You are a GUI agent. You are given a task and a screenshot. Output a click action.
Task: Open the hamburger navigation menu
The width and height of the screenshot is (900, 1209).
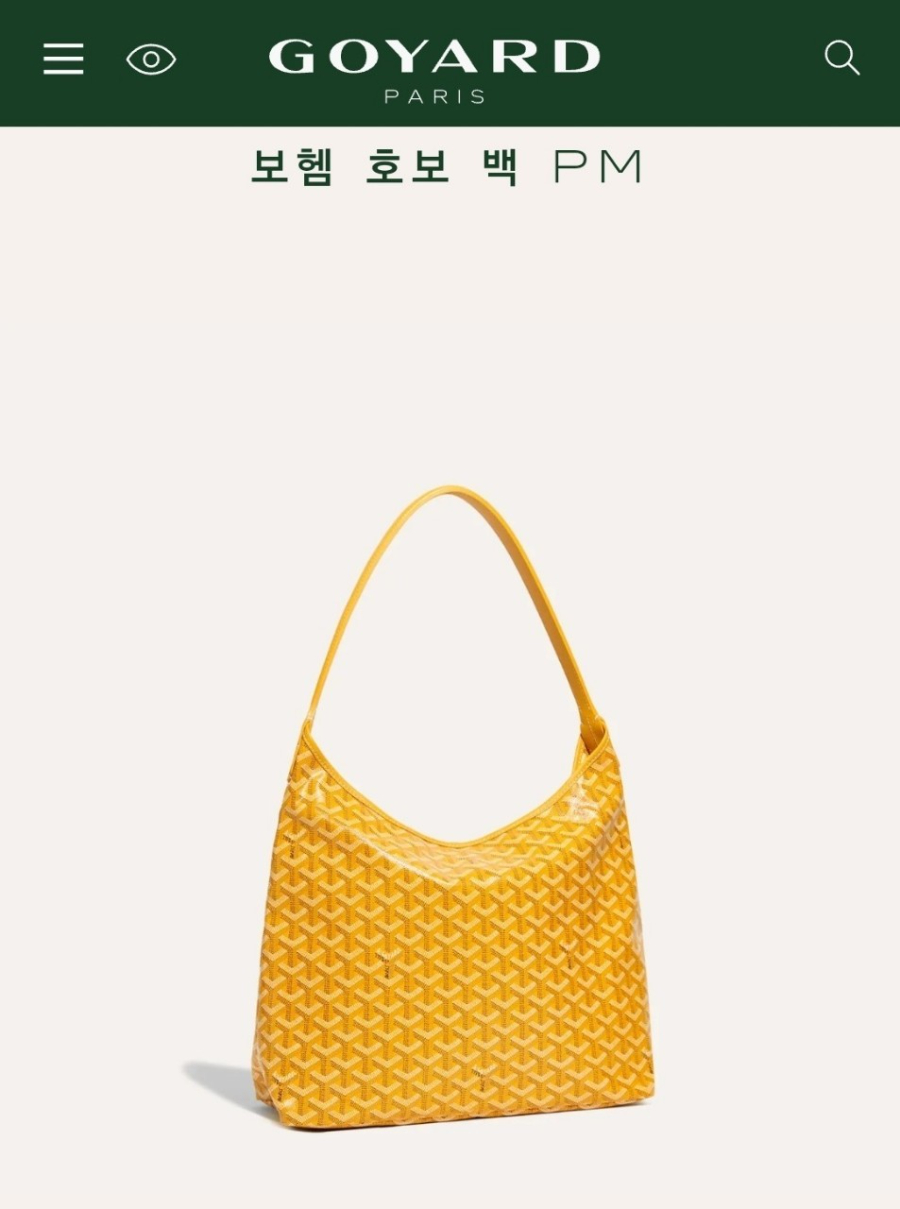(63, 59)
